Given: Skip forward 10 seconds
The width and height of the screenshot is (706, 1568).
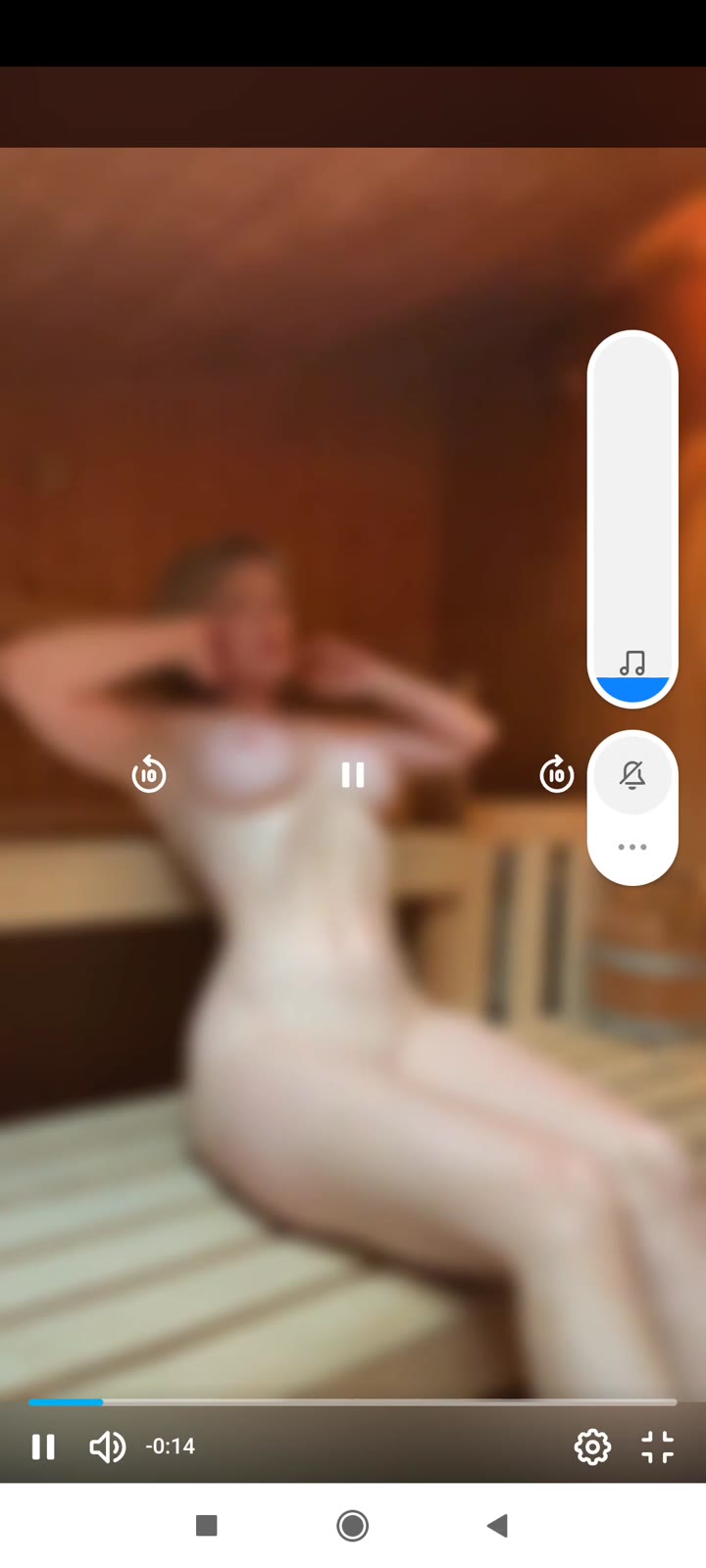Looking at the screenshot, I should click(556, 775).
